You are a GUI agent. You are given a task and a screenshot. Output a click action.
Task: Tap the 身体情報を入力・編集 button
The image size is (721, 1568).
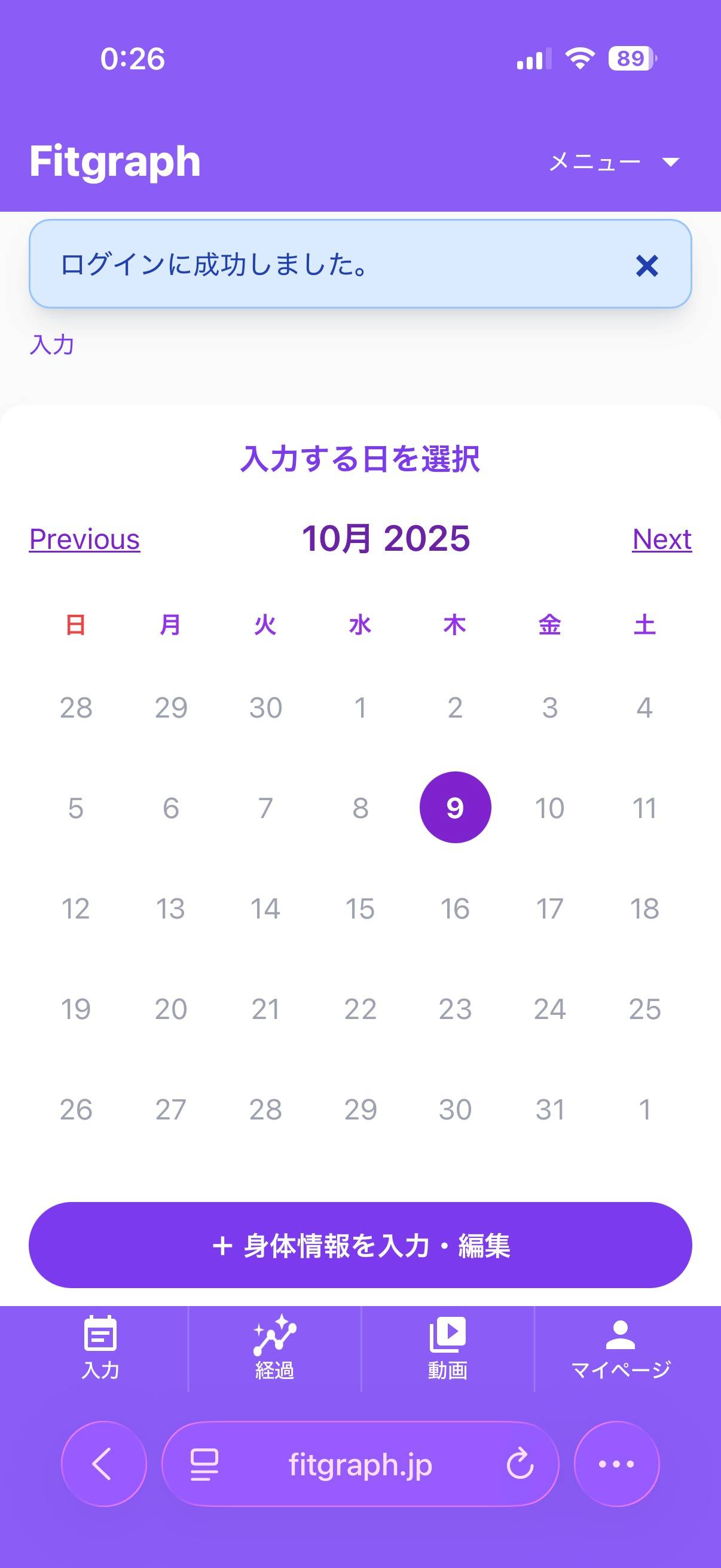pyautogui.click(x=360, y=1246)
